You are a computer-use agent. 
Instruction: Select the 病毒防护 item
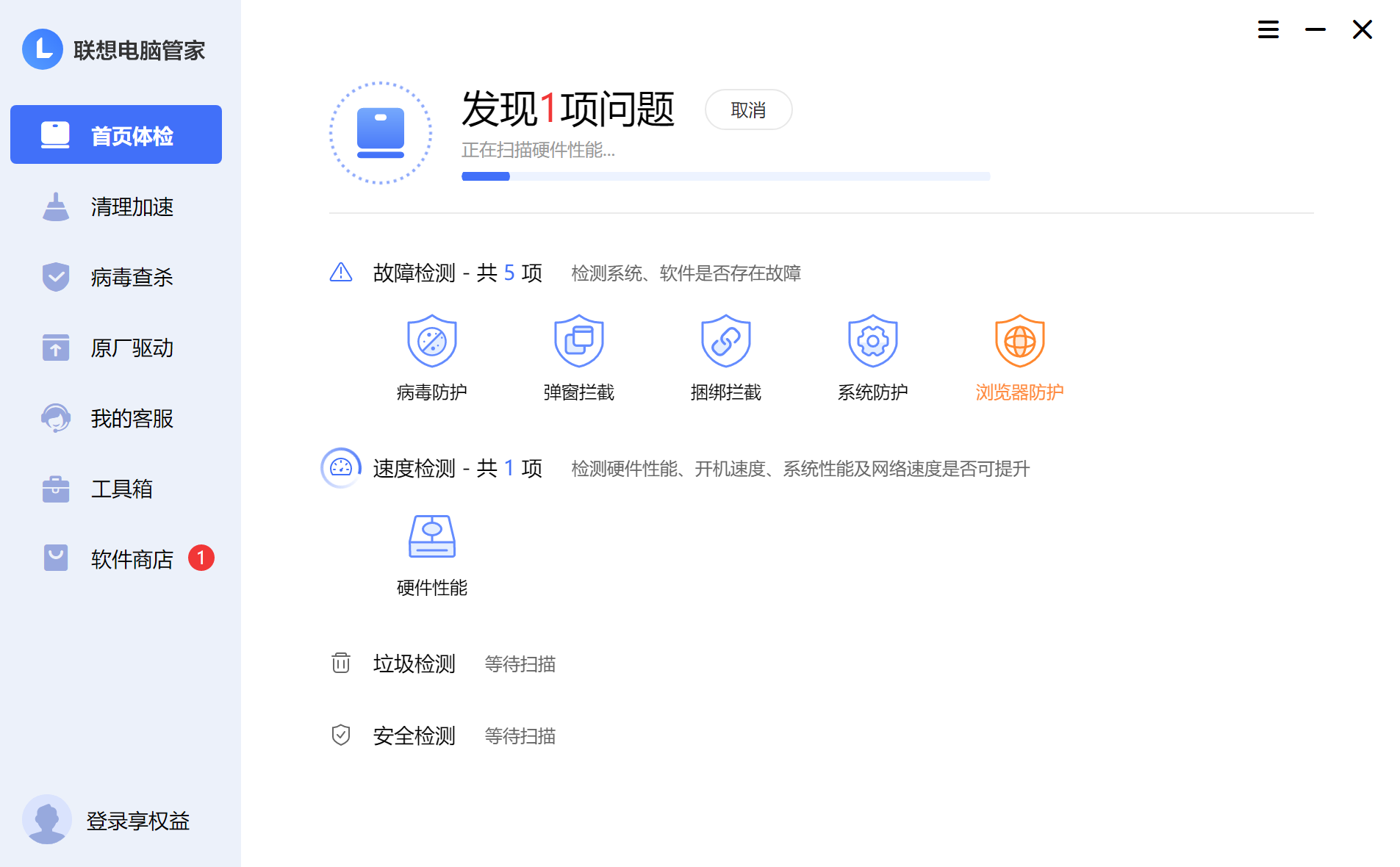(432, 358)
